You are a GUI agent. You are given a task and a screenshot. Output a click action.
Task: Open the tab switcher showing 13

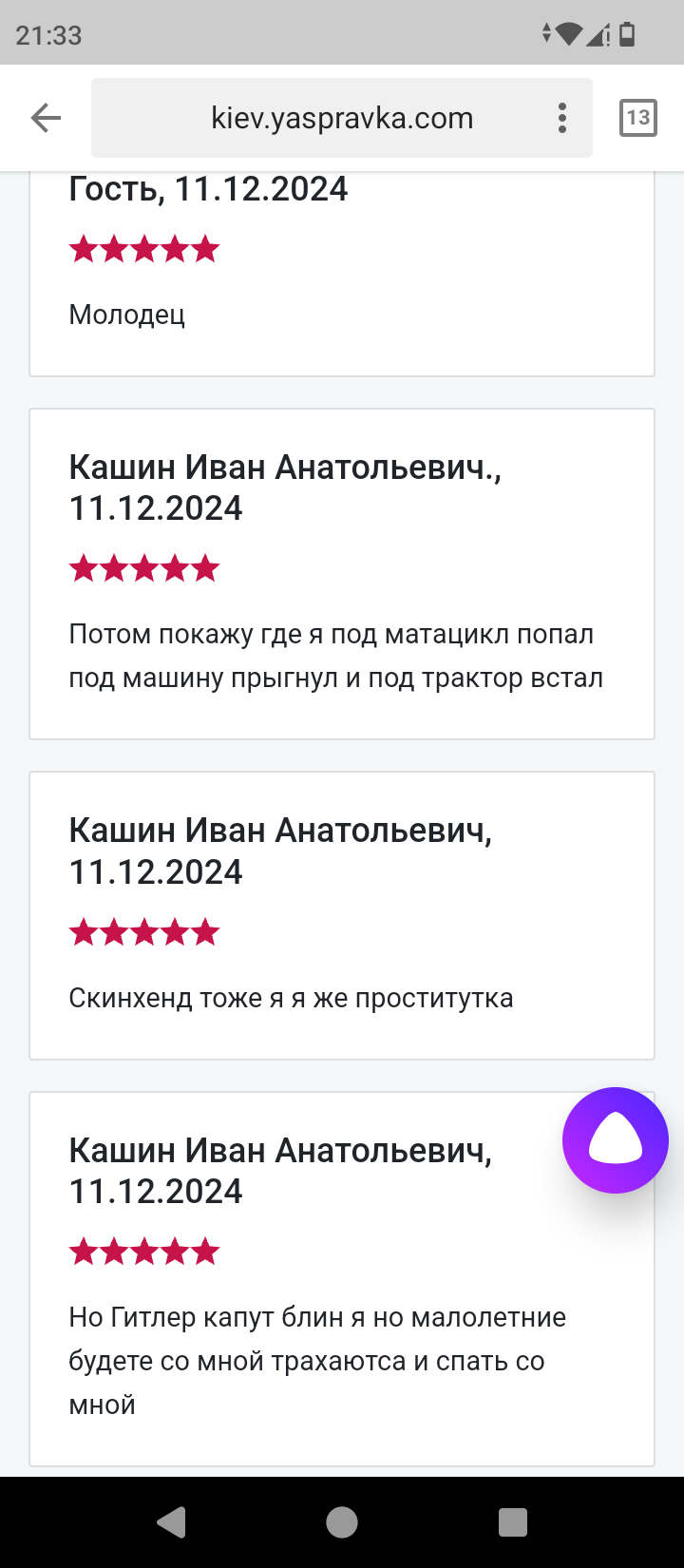(x=637, y=118)
